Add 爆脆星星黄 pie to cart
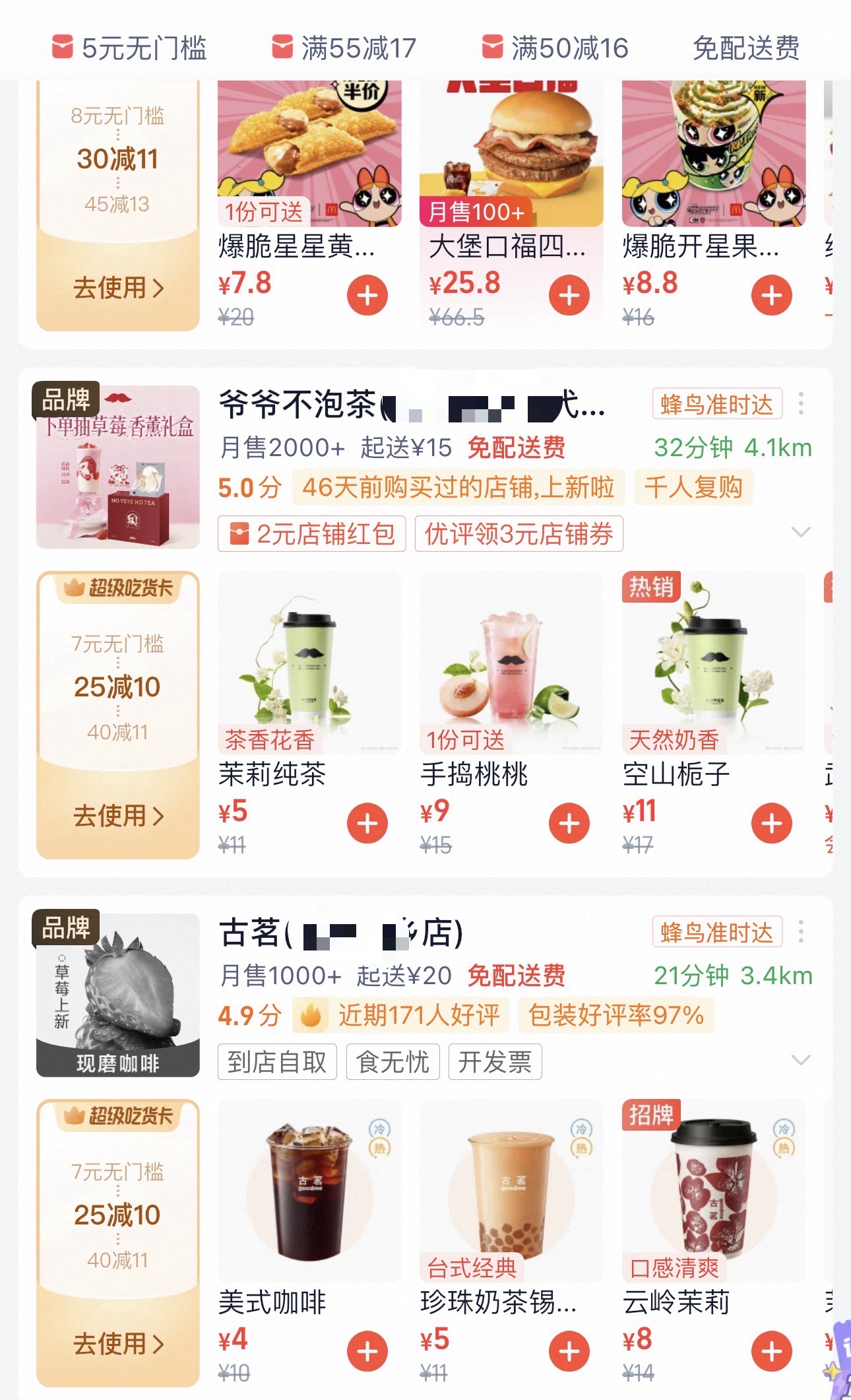This screenshot has width=851, height=1400. click(x=367, y=295)
